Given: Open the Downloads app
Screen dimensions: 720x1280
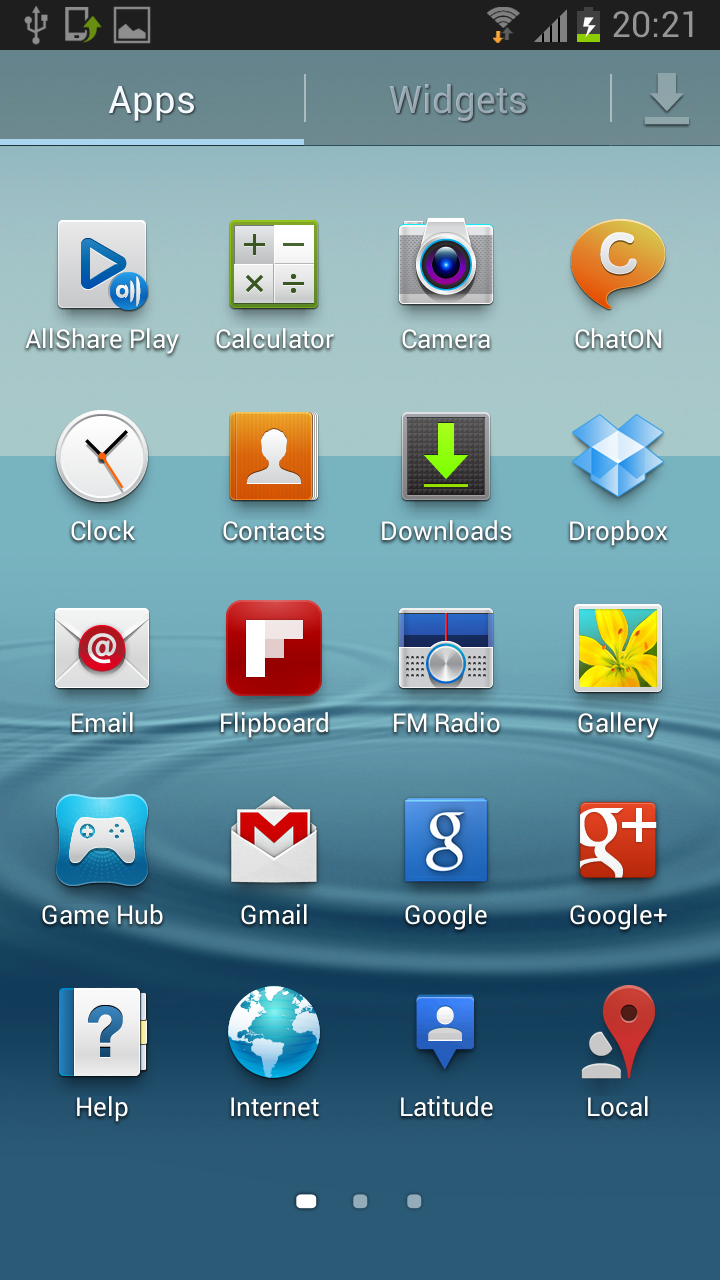Looking at the screenshot, I should 446,457.
